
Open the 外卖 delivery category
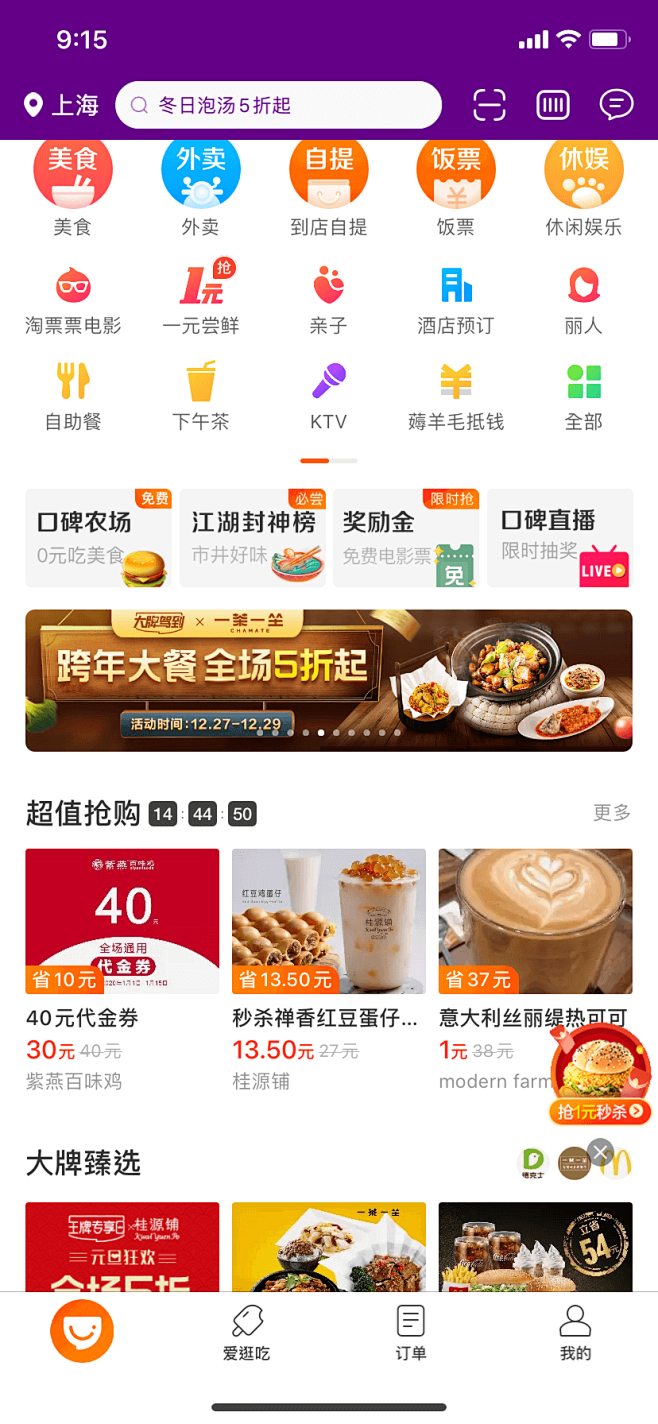pyautogui.click(x=200, y=186)
